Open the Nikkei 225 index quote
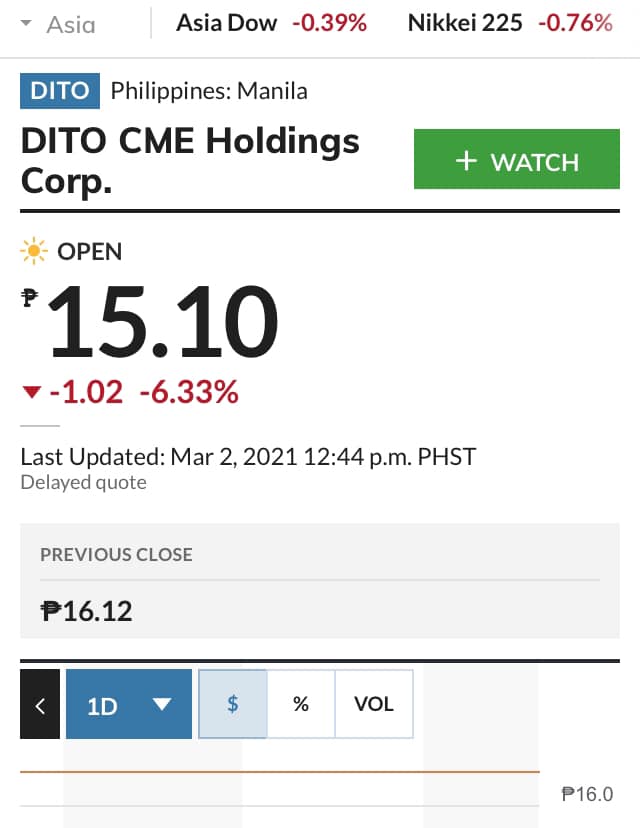The height and width of the screenshot is (828, 640). [510, 23]
